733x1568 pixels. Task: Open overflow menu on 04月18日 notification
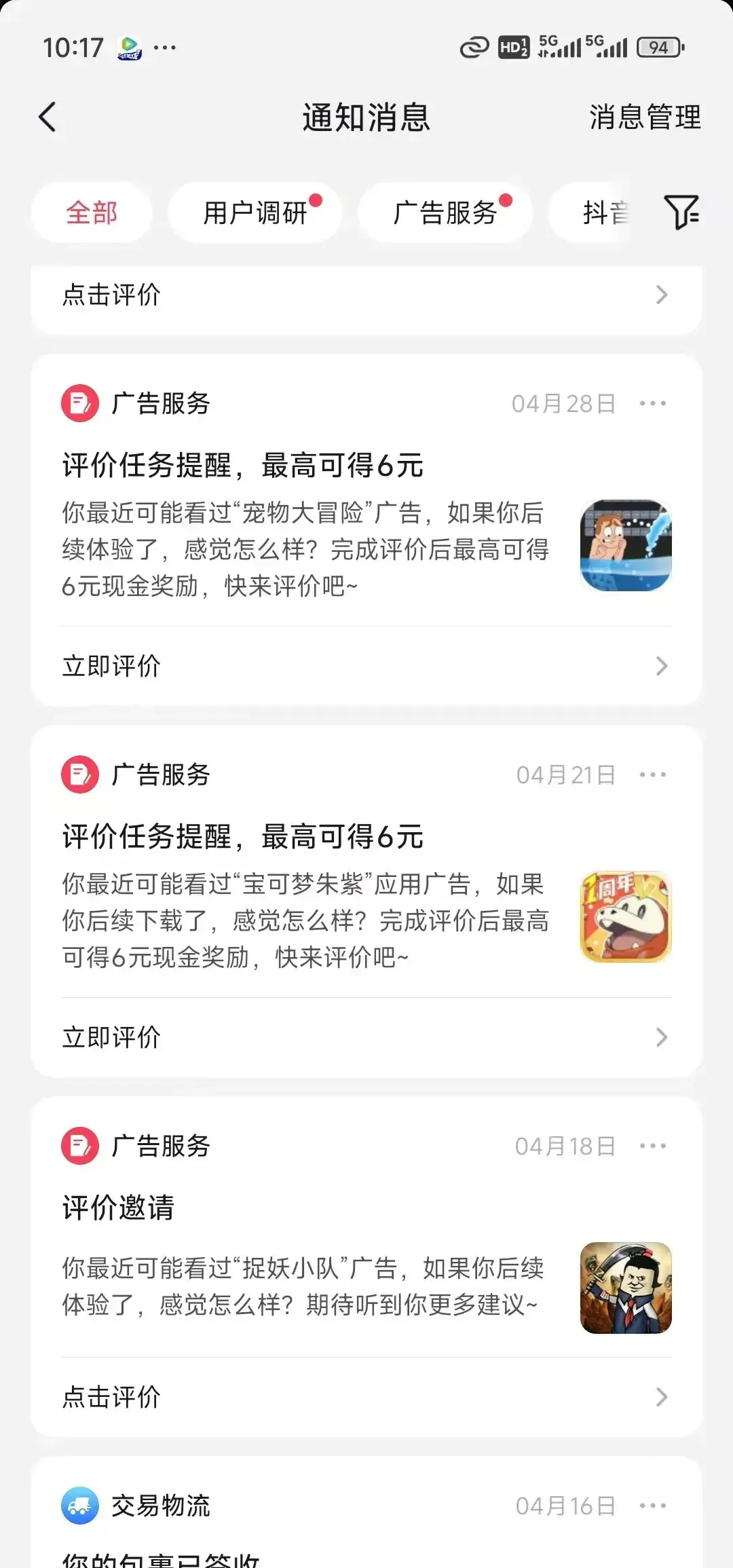pos(652,1146)
